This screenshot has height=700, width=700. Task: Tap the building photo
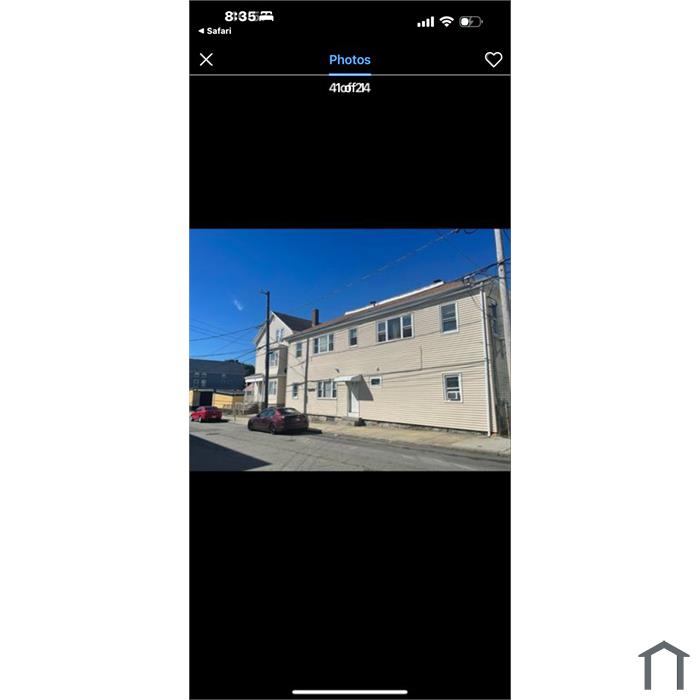350,350
